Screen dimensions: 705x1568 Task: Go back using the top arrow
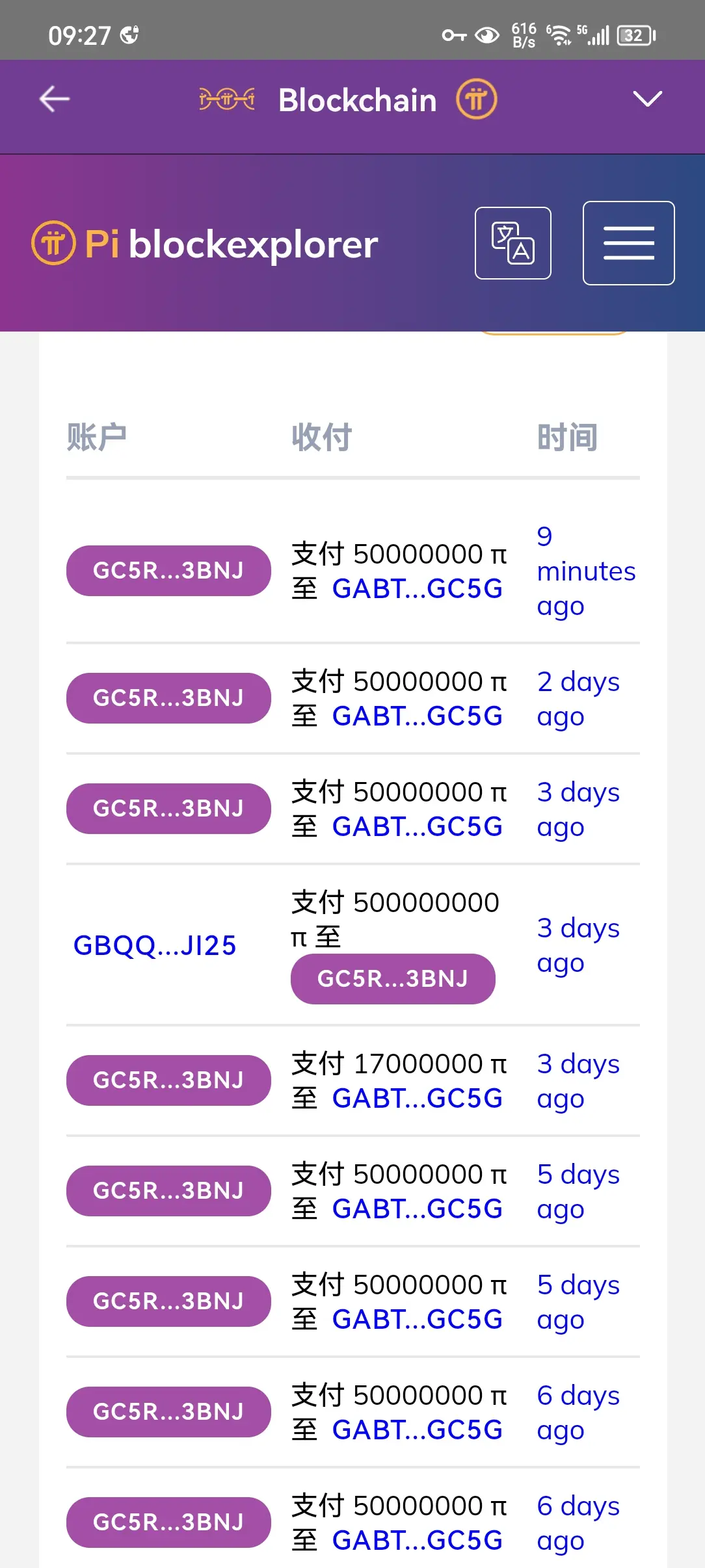[x=55, y=99]
